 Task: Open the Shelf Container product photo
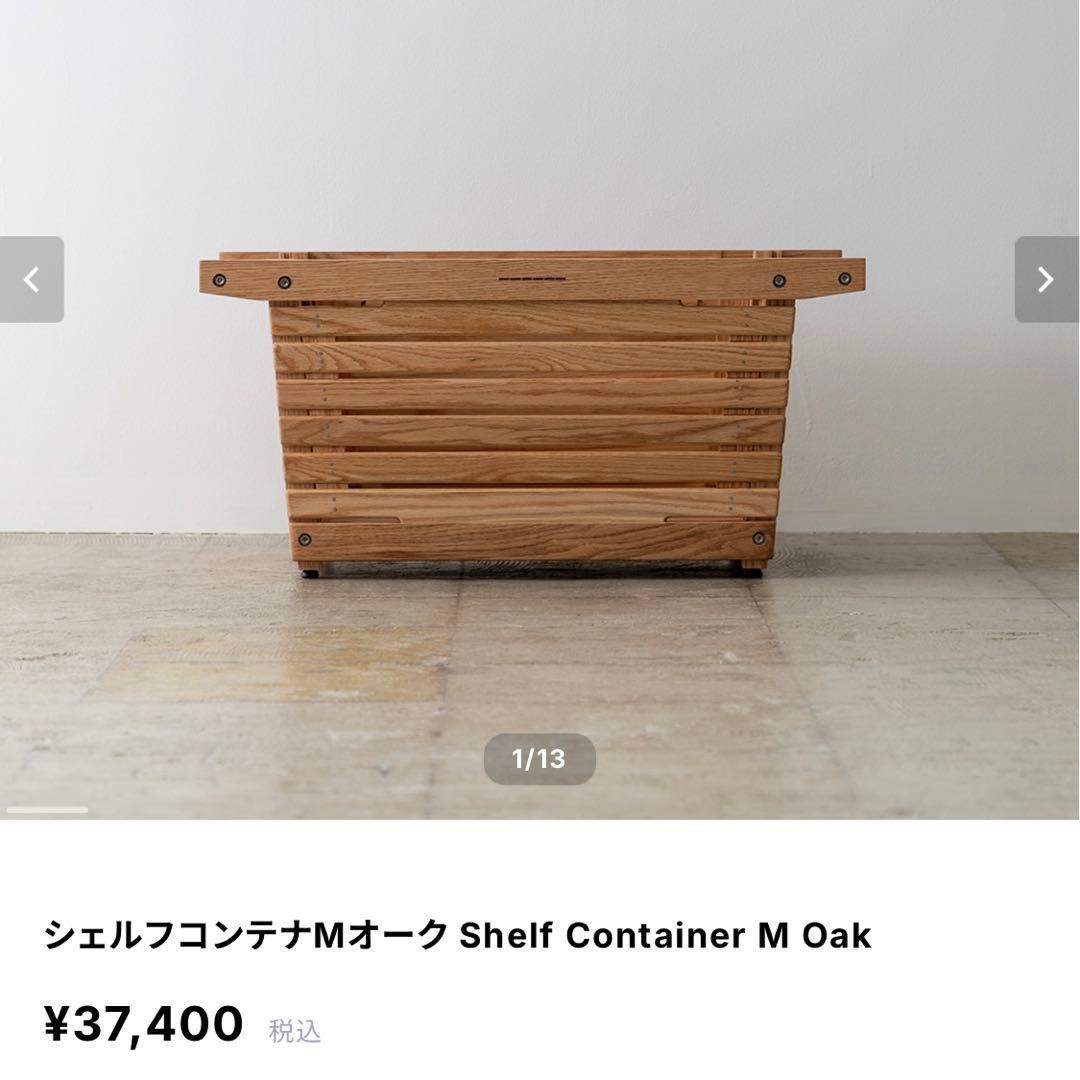point(532,410)
